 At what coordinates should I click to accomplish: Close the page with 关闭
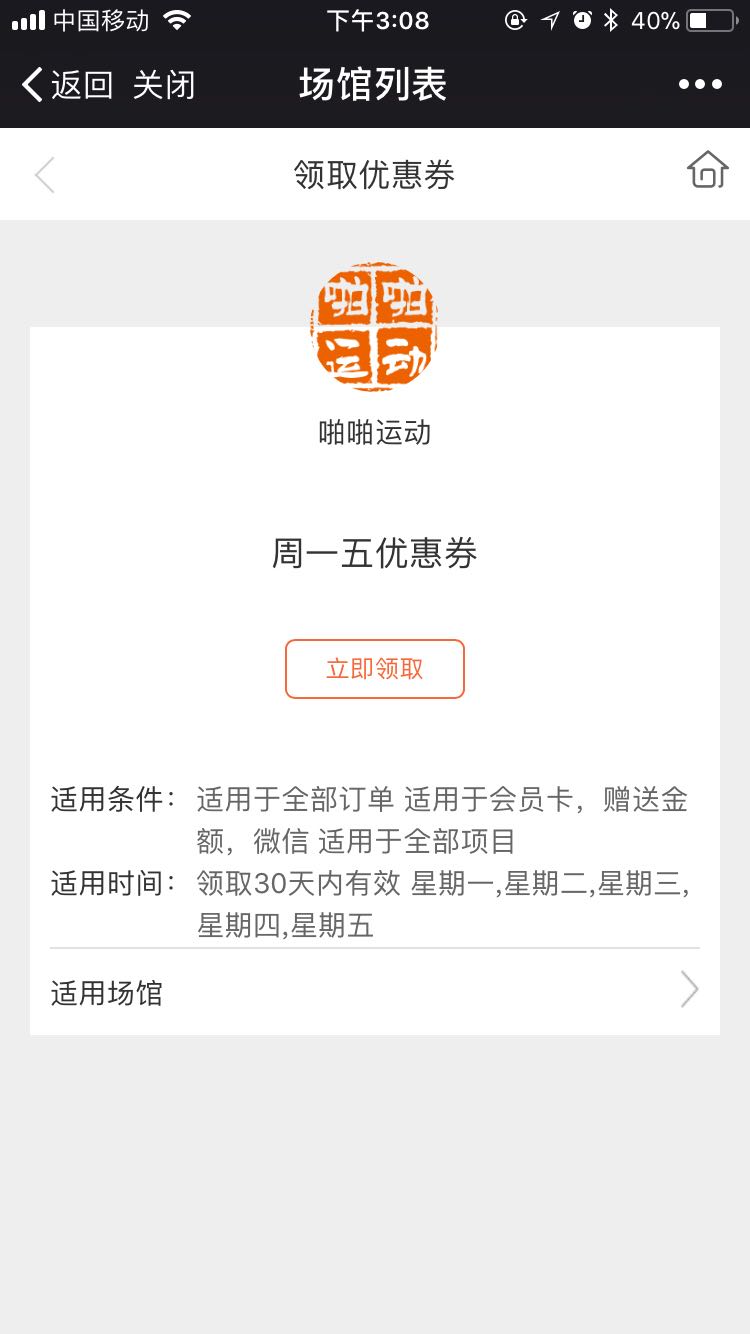[164, 85]
